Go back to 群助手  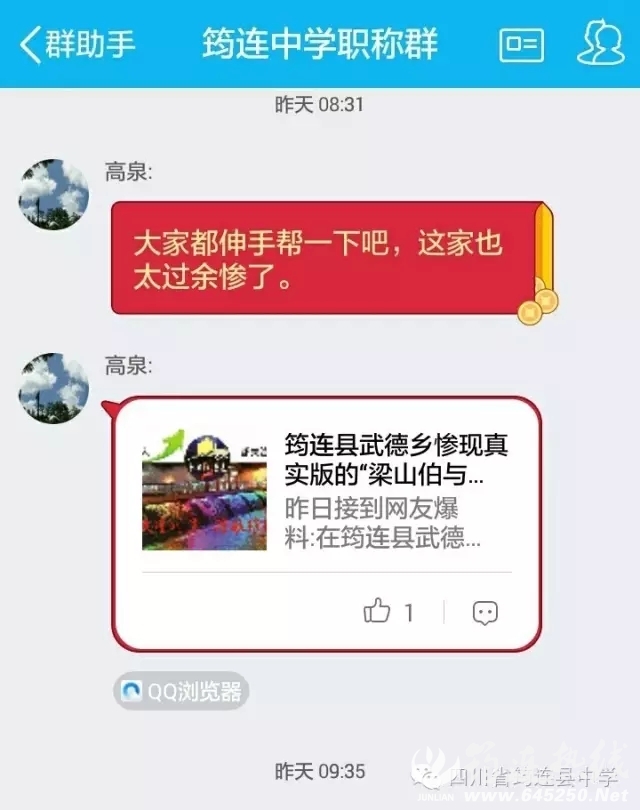78,44
